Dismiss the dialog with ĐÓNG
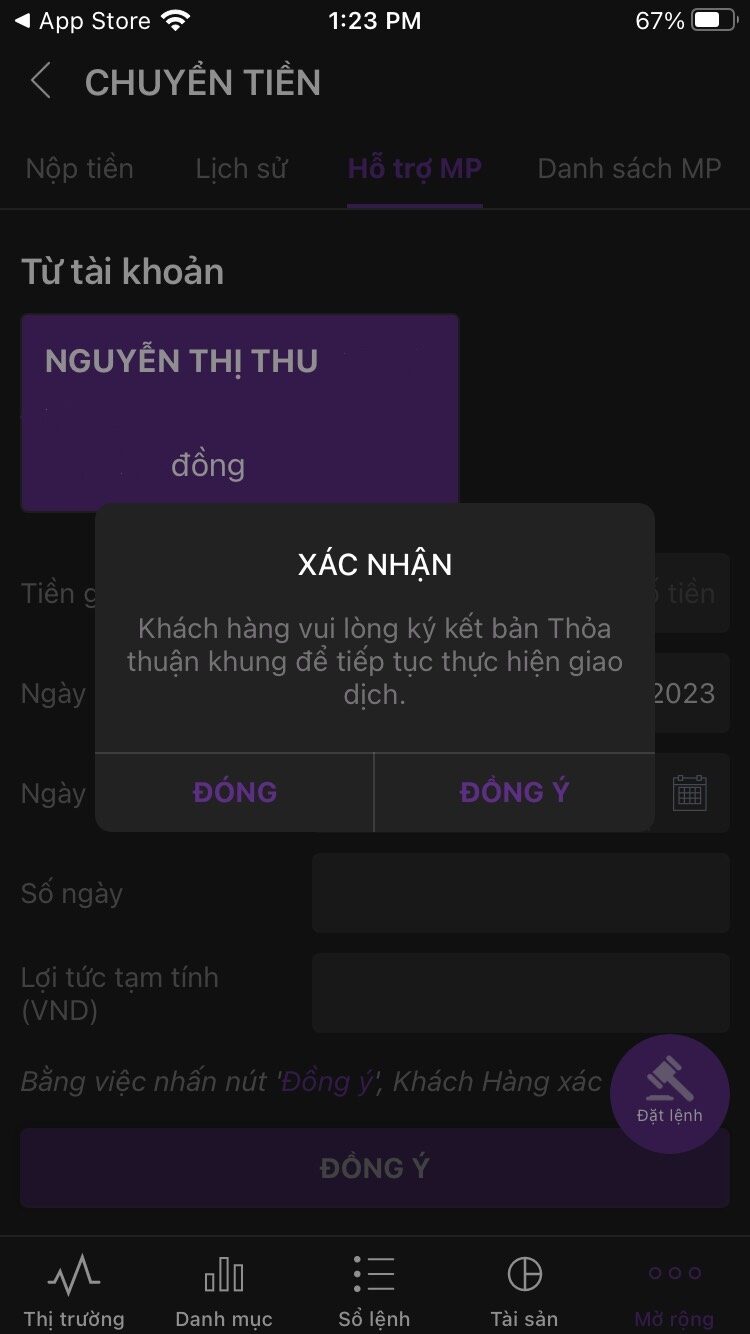 pos(235,792)
